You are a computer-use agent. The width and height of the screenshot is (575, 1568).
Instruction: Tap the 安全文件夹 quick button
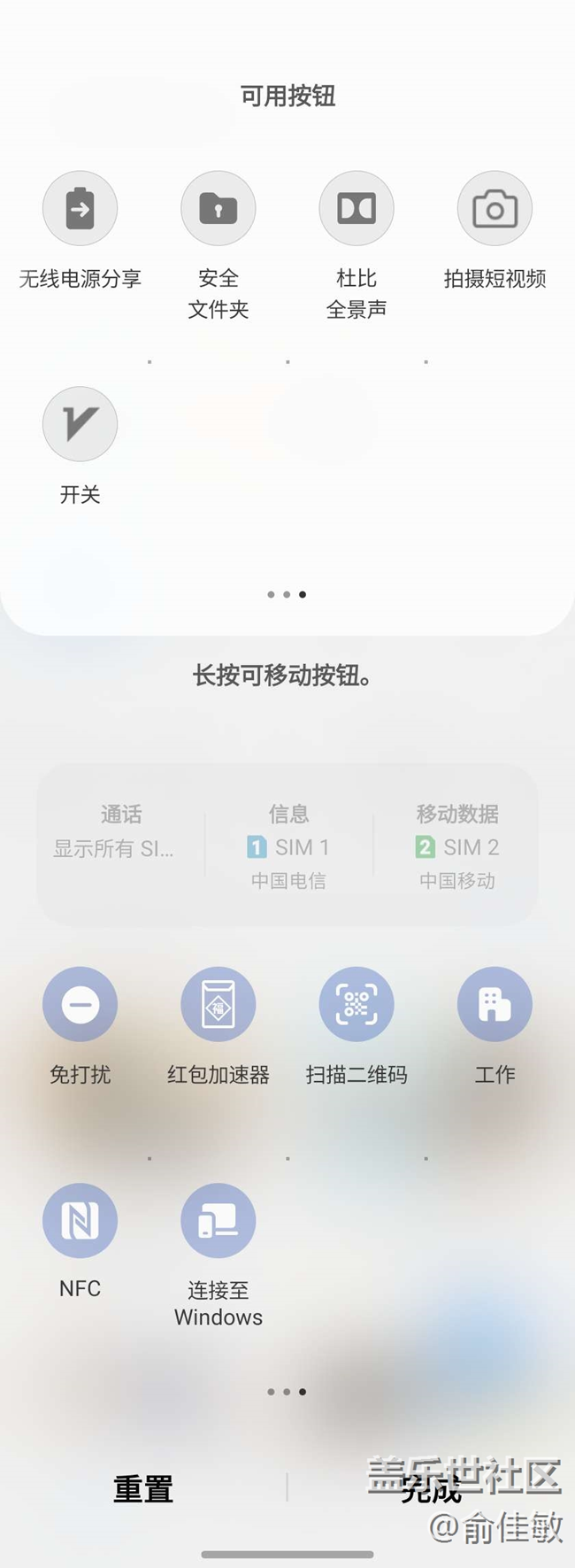click(218, 209)
